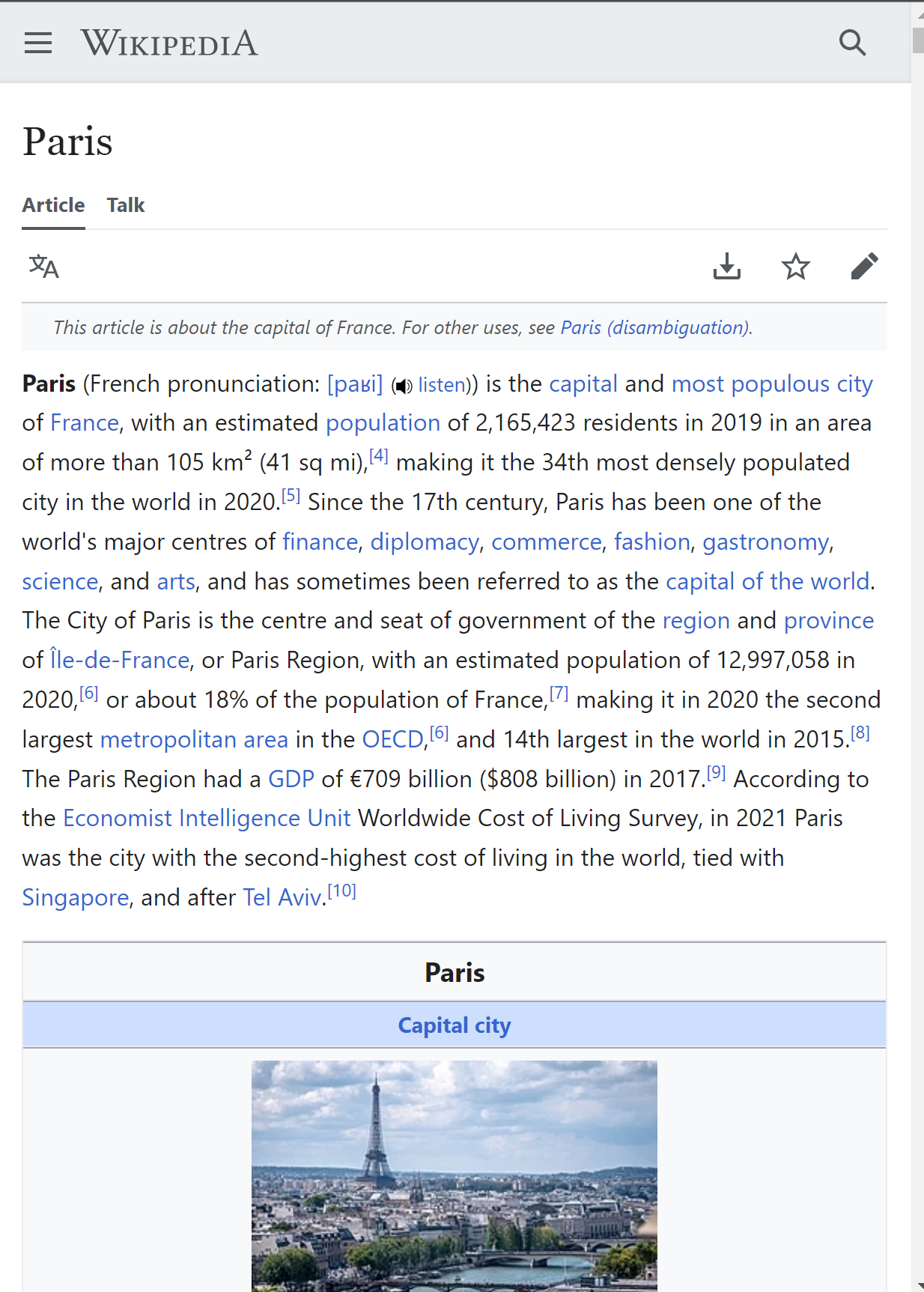The image size is (924, 1292).
Task: Open the hamburger main menu
Action: pos(38,43)
